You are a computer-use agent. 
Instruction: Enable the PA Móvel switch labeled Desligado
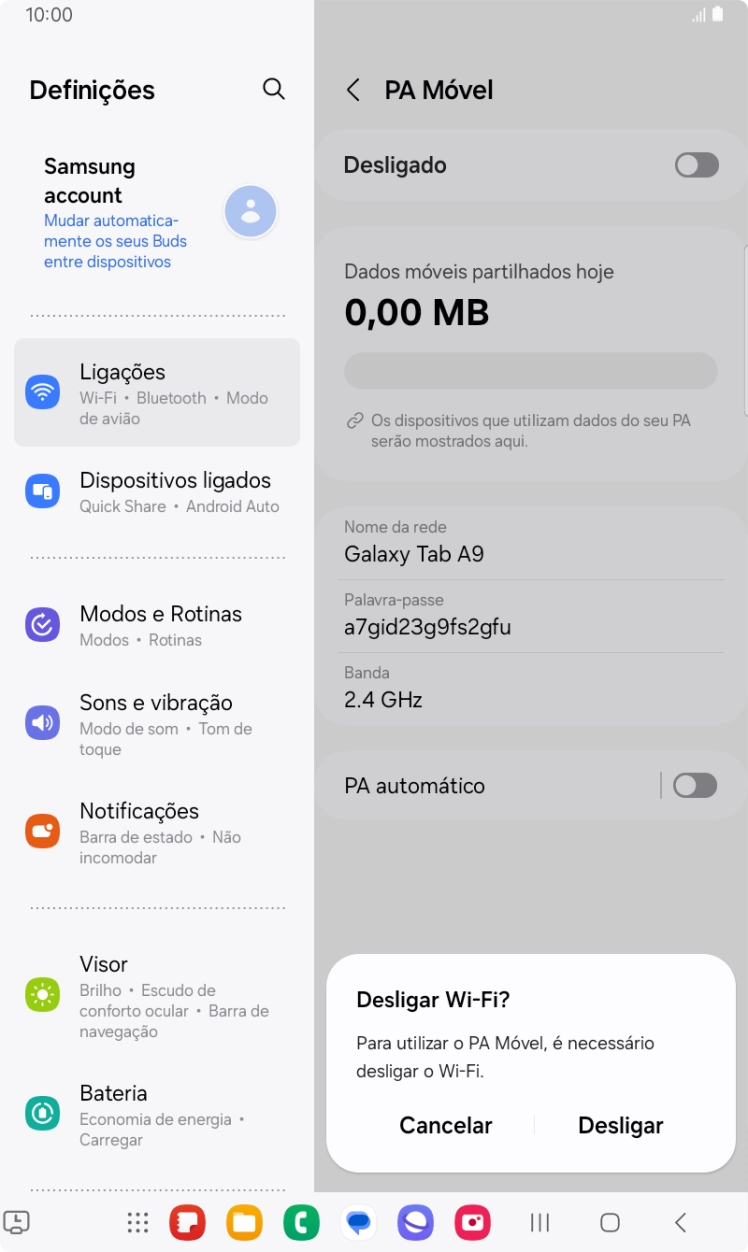(x=696, y=165)
